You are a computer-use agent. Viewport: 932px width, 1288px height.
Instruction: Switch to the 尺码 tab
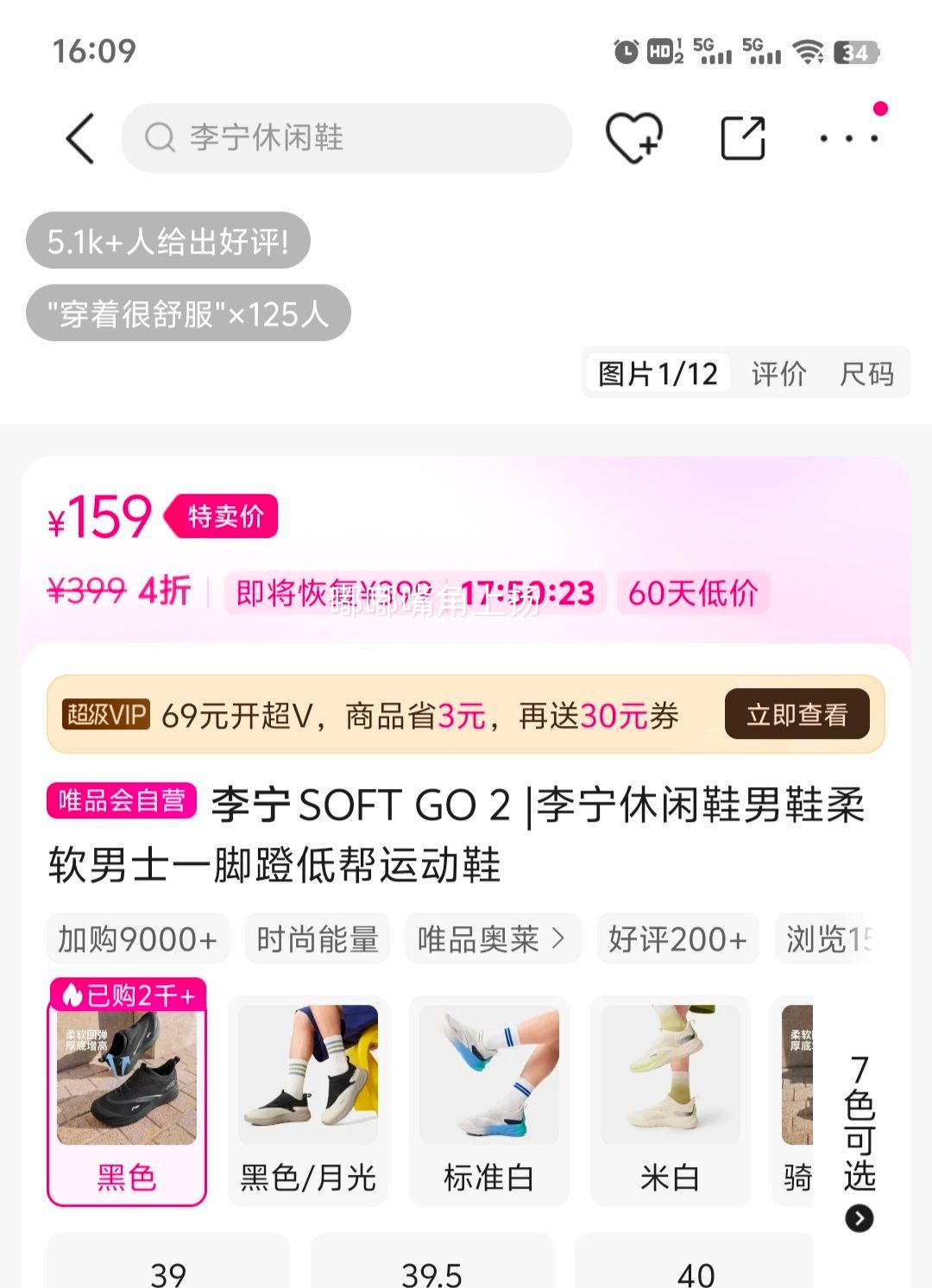866,374
